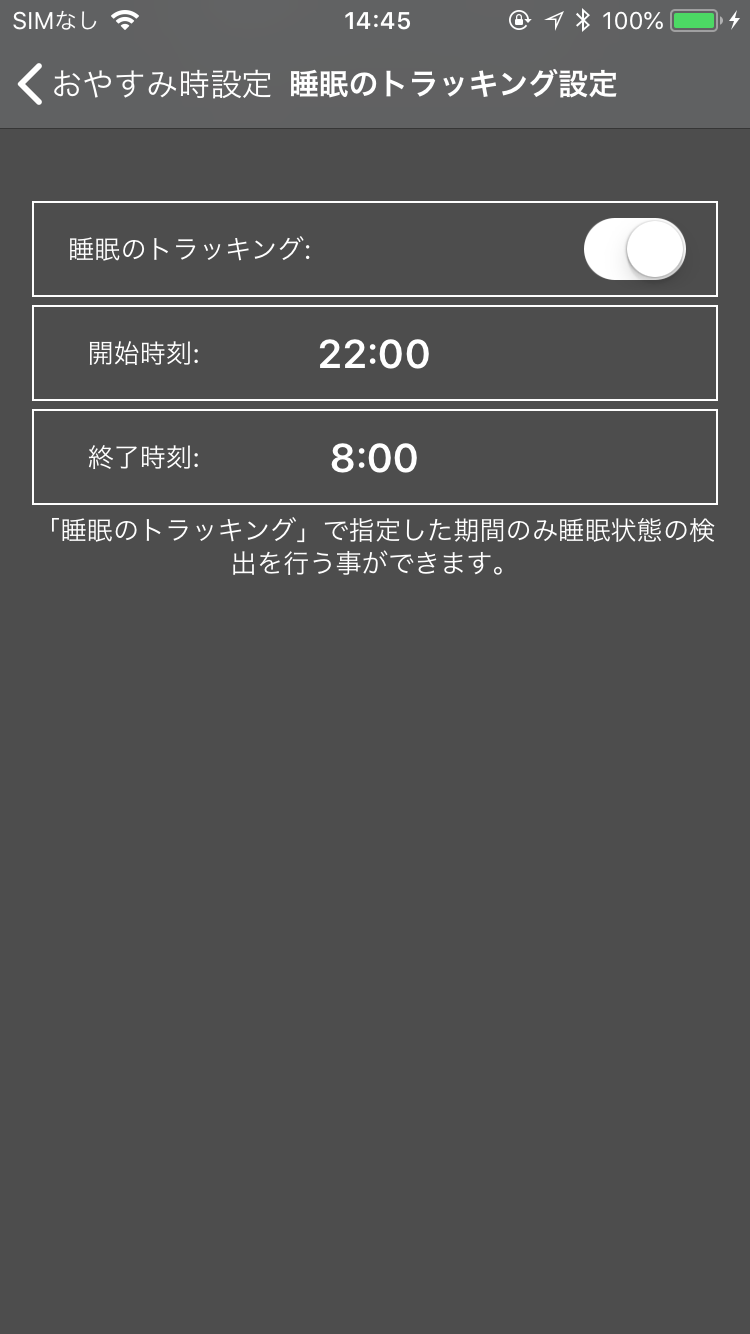The image size is (750, 1334).
Task: Open the 開始時刻 22:00 time picker
Action: [375, 353]
